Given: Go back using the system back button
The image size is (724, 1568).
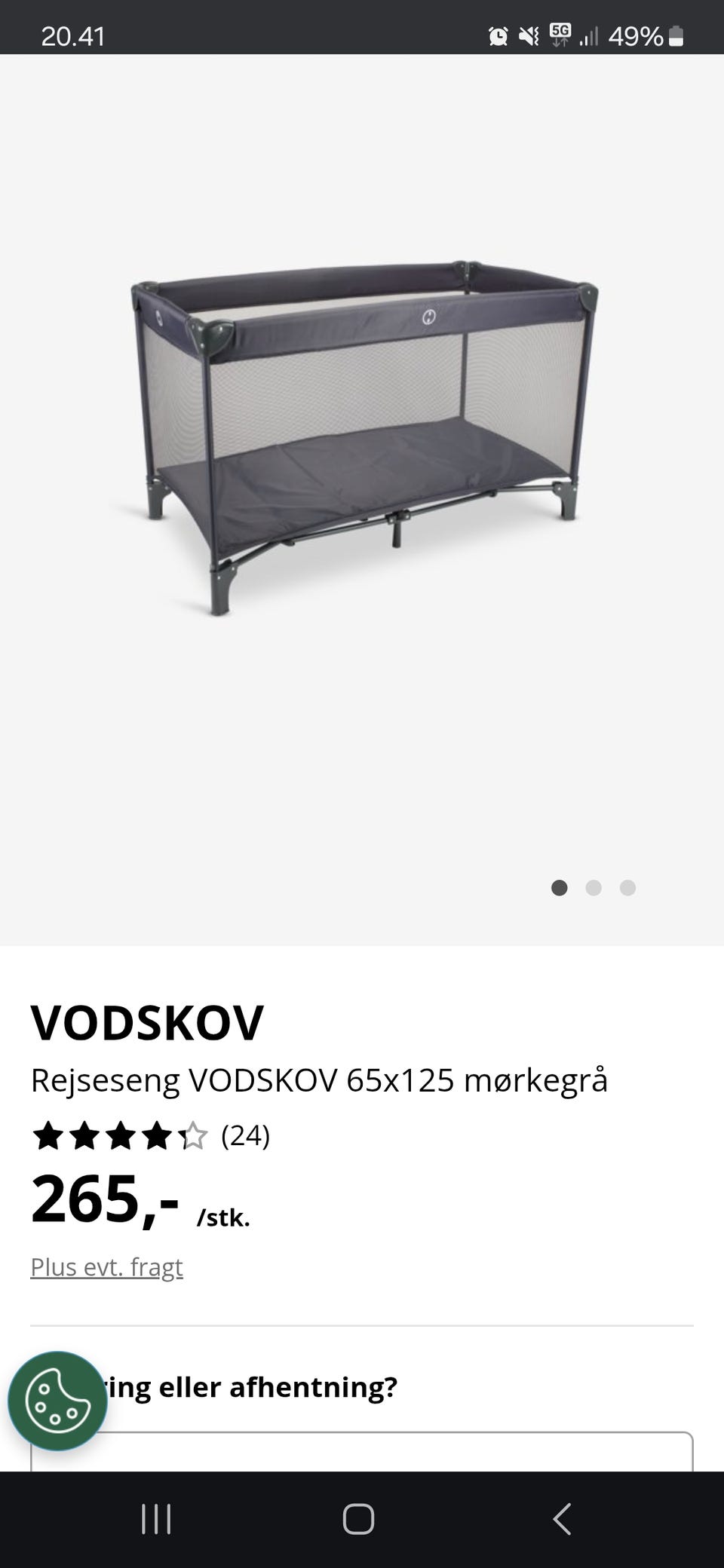Looking at the screenshot, I should (562, 1519).
